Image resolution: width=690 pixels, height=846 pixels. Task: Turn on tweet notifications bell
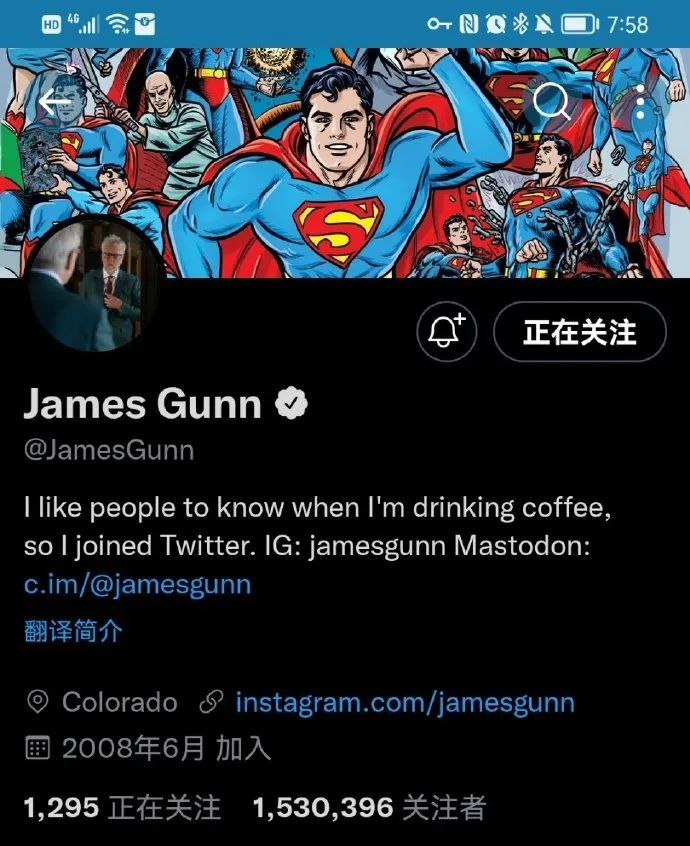pos(447,332)
